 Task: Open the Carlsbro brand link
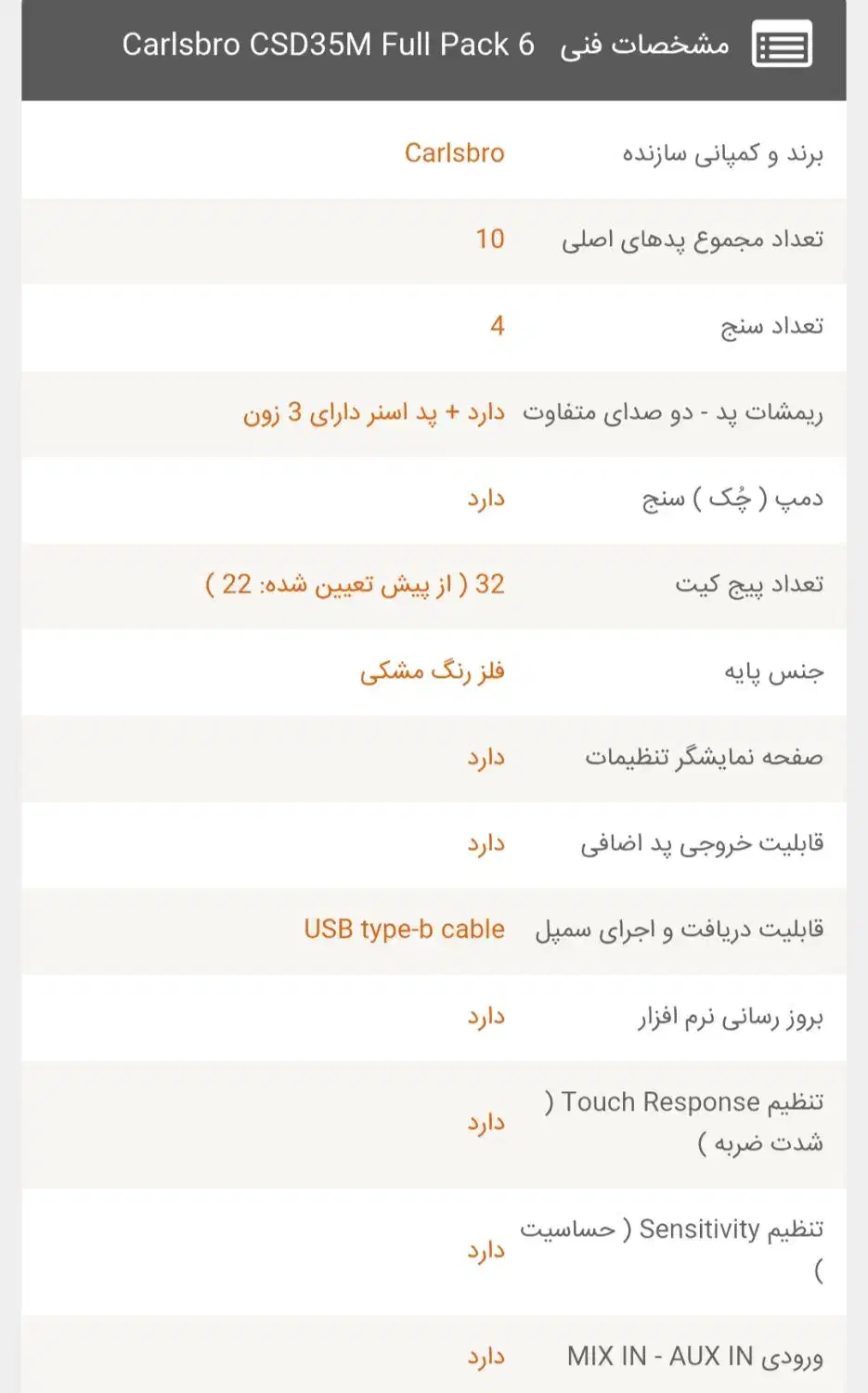[454, 152]
